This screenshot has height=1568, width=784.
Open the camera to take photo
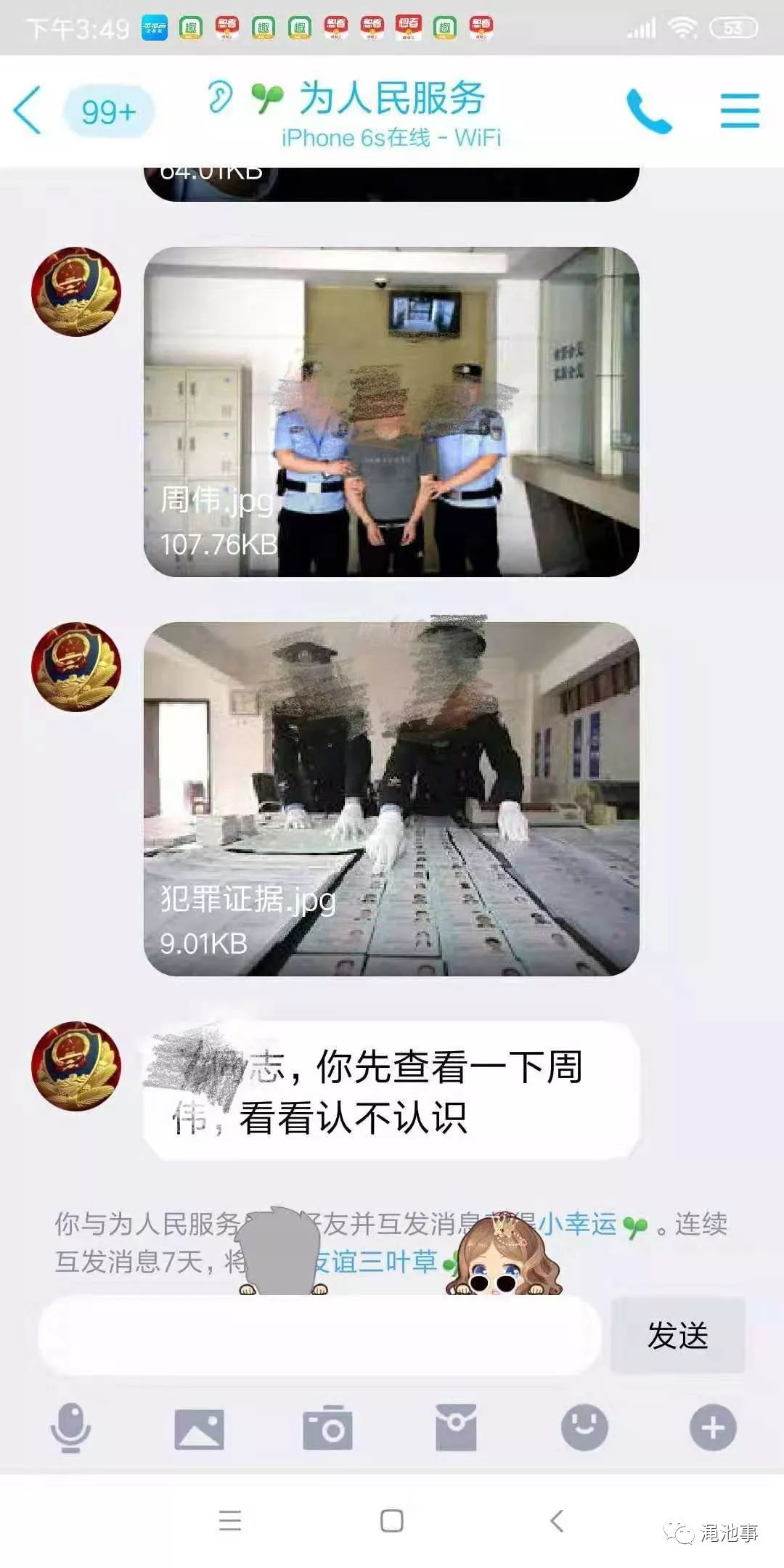click(x=327, y=1429)
